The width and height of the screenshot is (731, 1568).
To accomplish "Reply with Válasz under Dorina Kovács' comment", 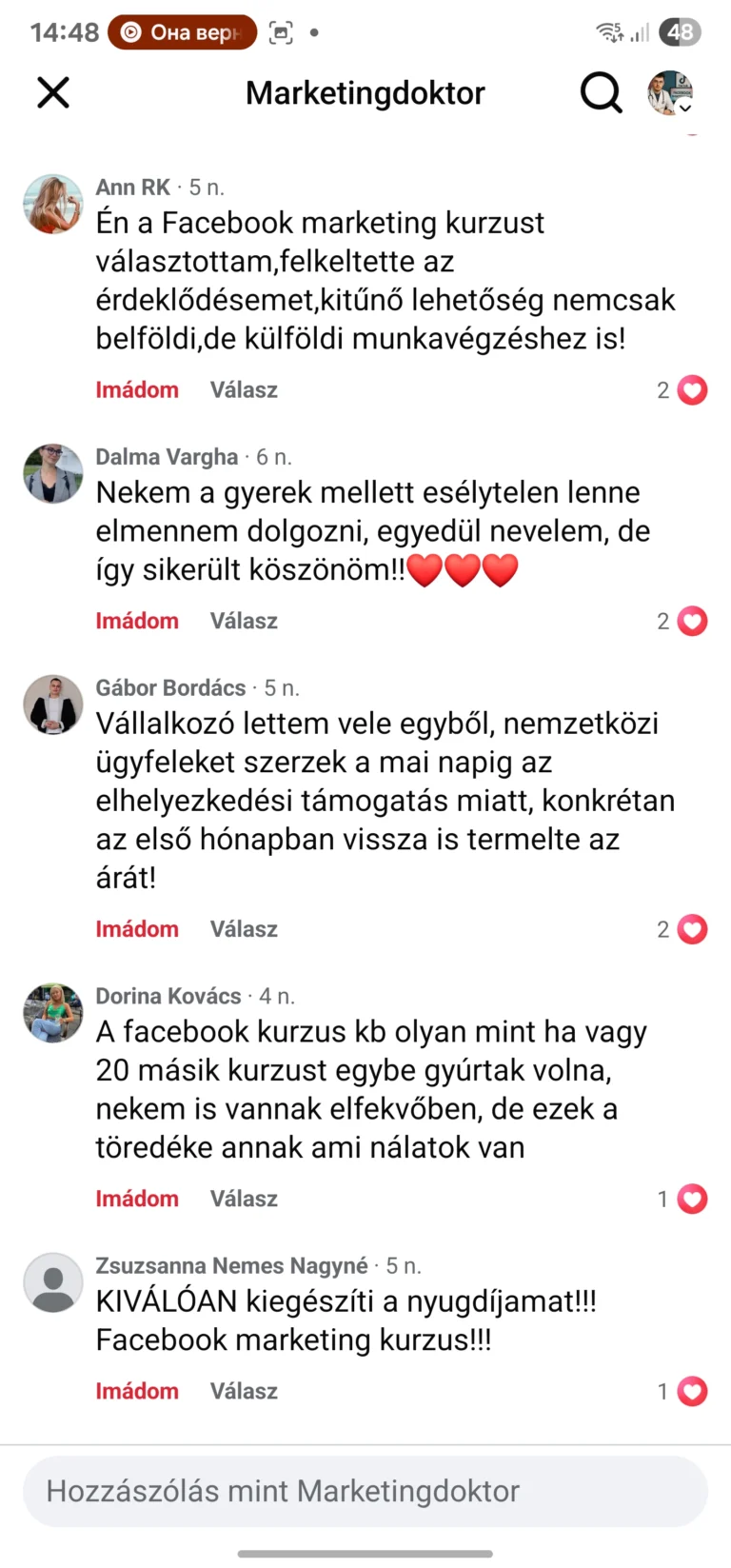I will pyautogui.click(x=244, y=1199).
